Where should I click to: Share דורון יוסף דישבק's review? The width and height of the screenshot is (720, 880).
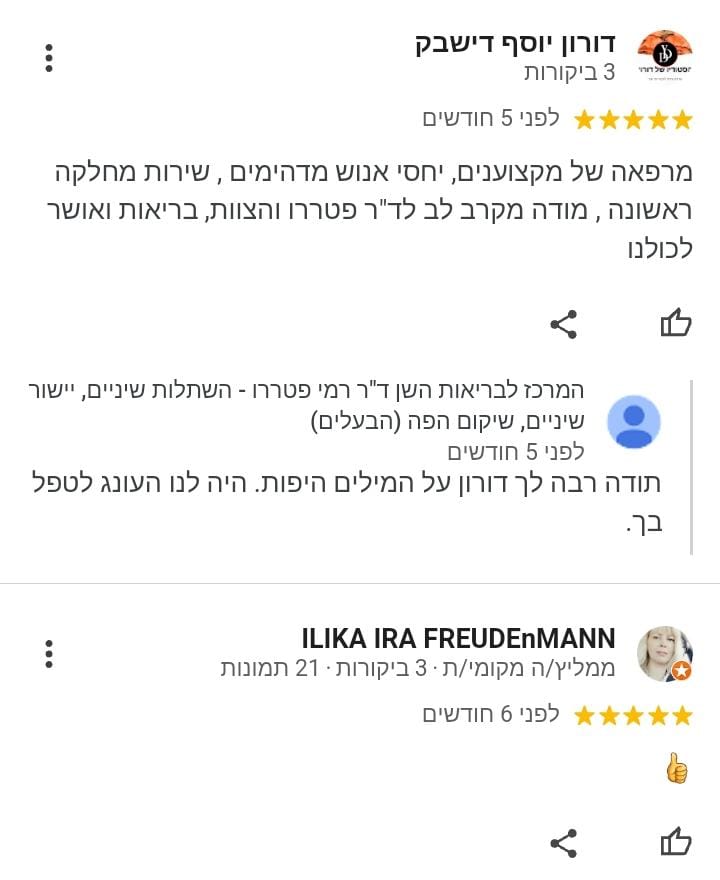pyautogui.click(x=564, y=324)
